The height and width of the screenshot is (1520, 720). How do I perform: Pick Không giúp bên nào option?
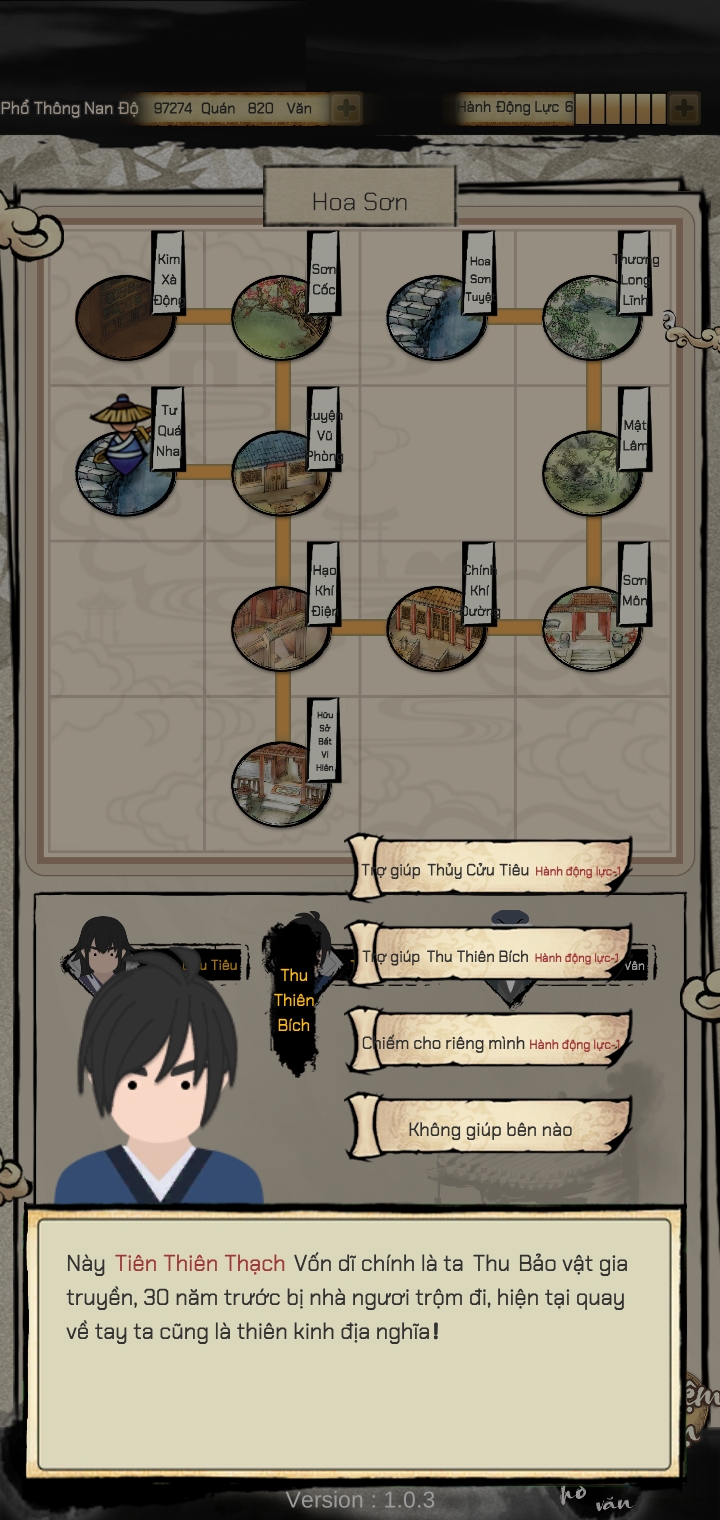pos(490,1130)
